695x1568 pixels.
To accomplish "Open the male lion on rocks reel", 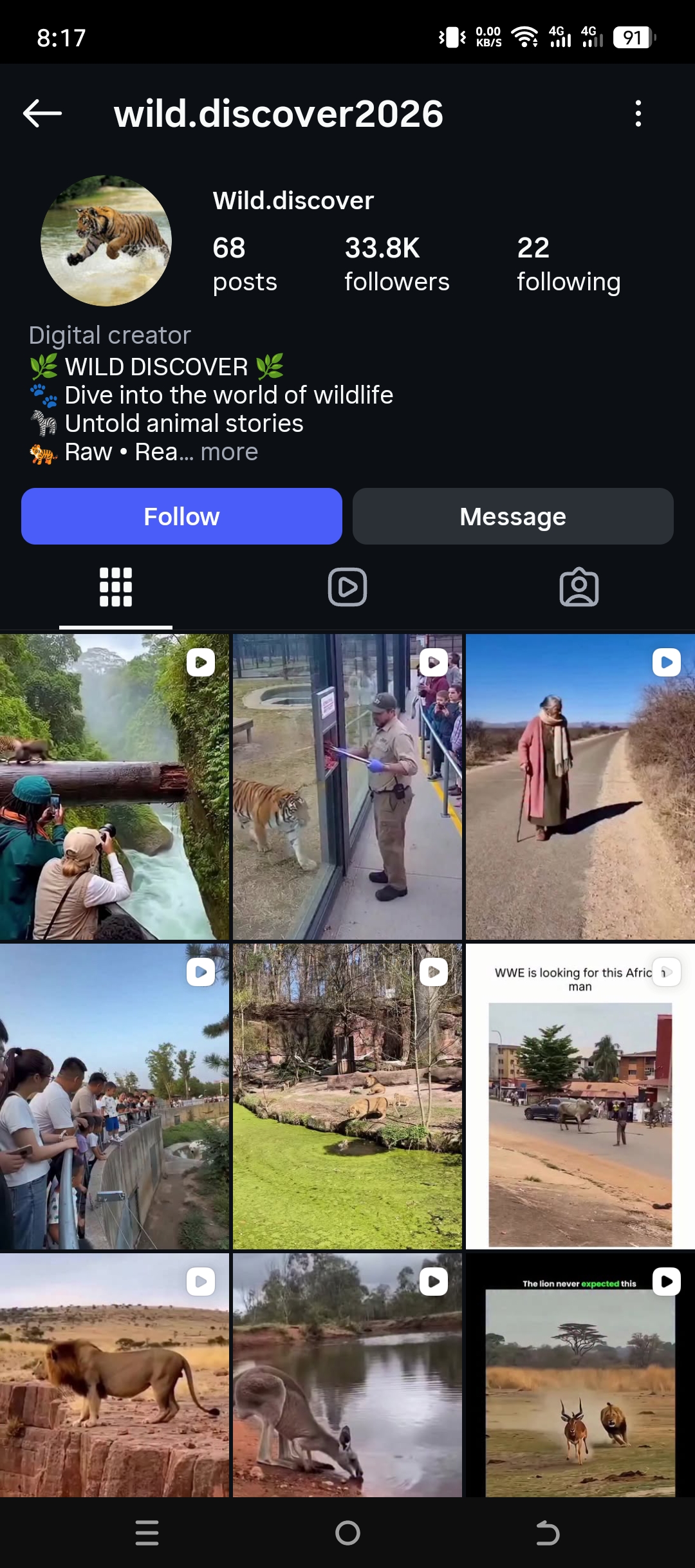I will pyautogui.click(x=115, y=1374).
